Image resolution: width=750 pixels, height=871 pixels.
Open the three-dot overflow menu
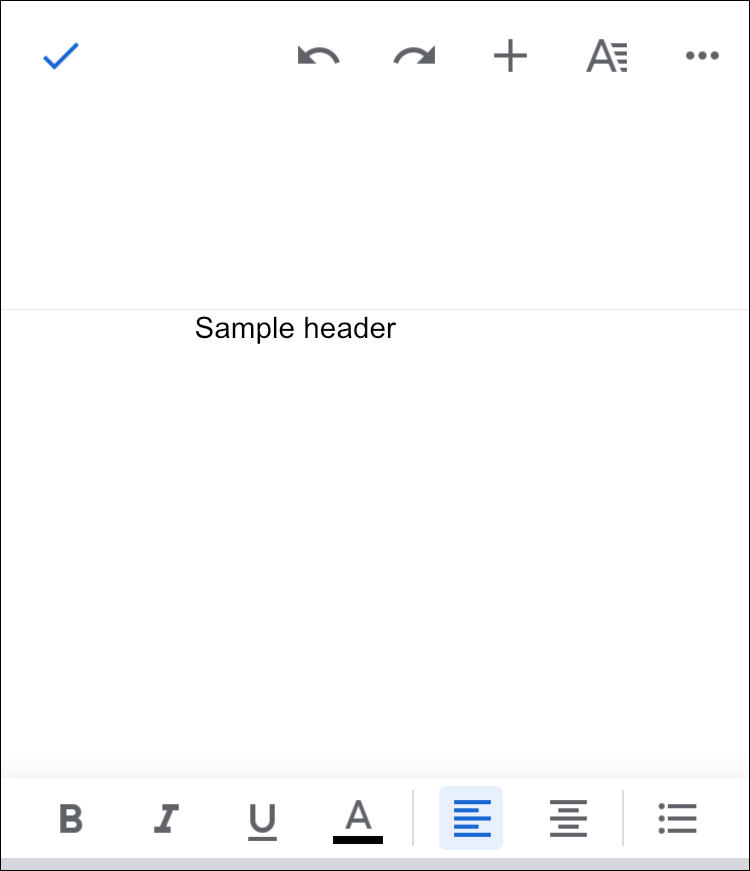tap(702, 56)
